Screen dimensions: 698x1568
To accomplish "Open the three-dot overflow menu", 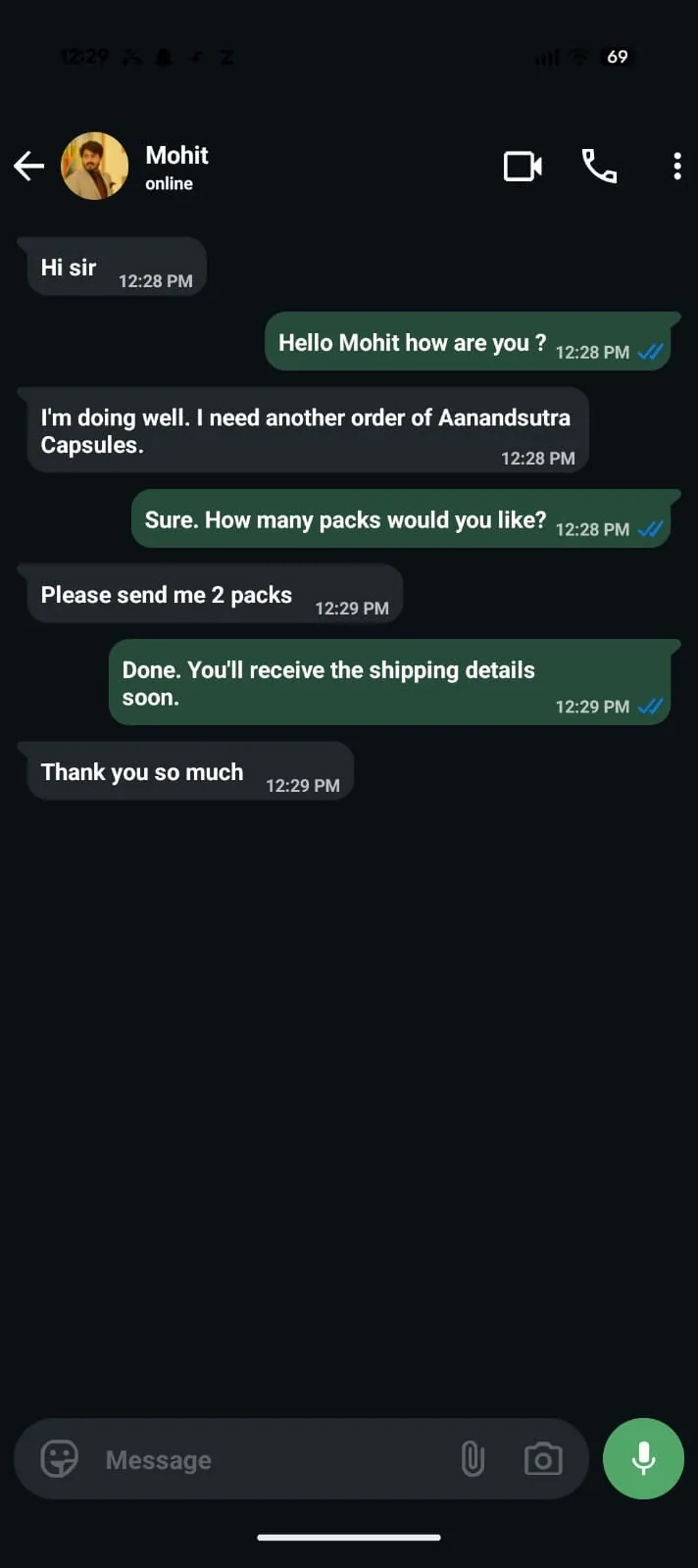I will click(x=676, y=167).
